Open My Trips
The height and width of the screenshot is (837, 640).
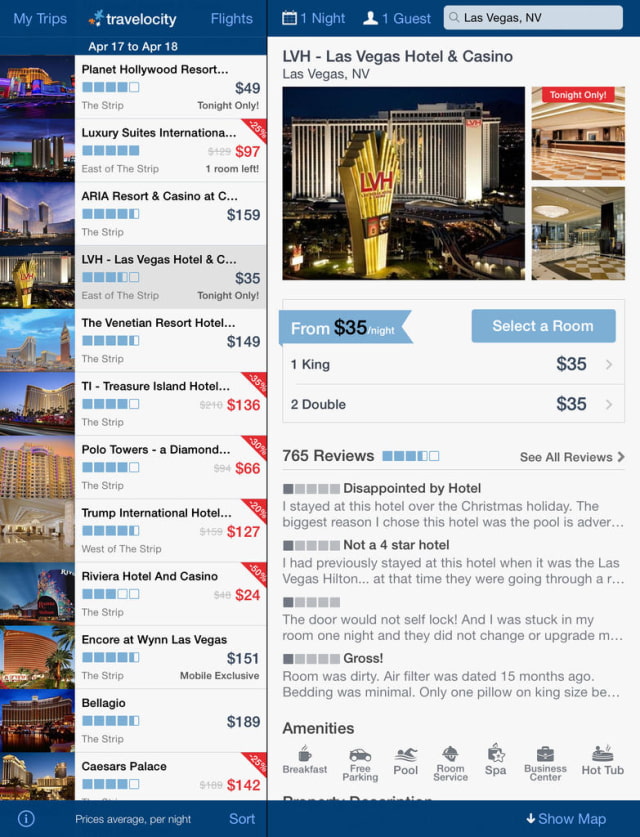[40, 18]
